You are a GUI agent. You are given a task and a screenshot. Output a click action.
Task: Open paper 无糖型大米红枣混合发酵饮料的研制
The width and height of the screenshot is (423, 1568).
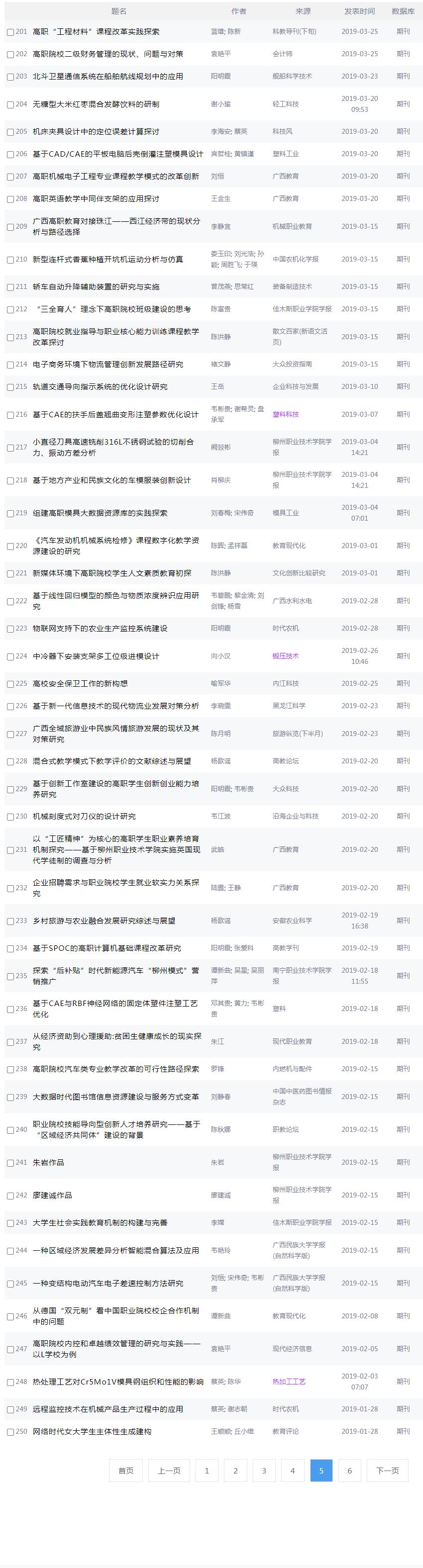pos(96,104)
